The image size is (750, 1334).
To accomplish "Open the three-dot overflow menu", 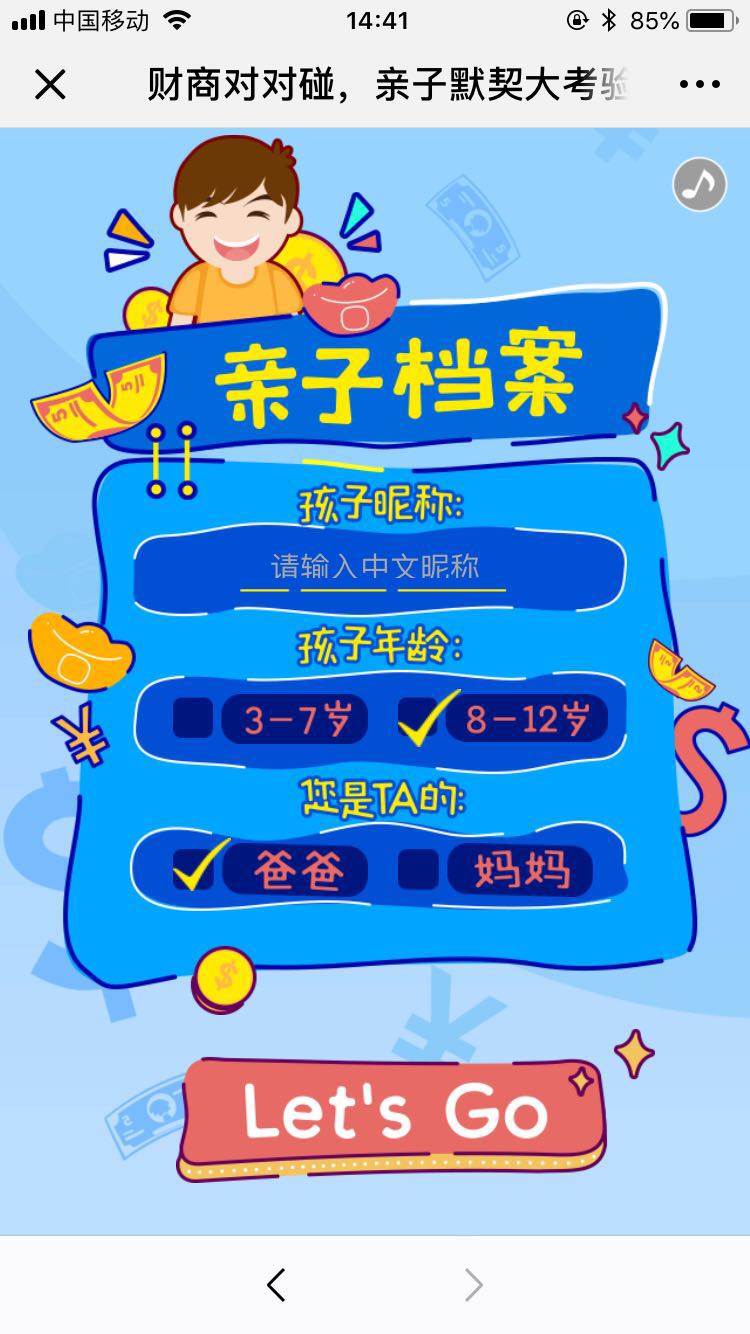I will 699,85.
